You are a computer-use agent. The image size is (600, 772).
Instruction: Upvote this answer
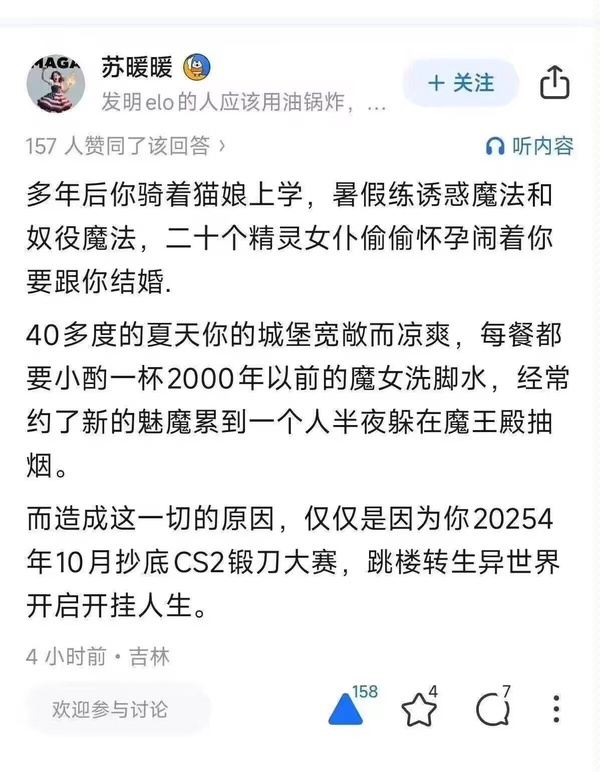click(347, 709)
